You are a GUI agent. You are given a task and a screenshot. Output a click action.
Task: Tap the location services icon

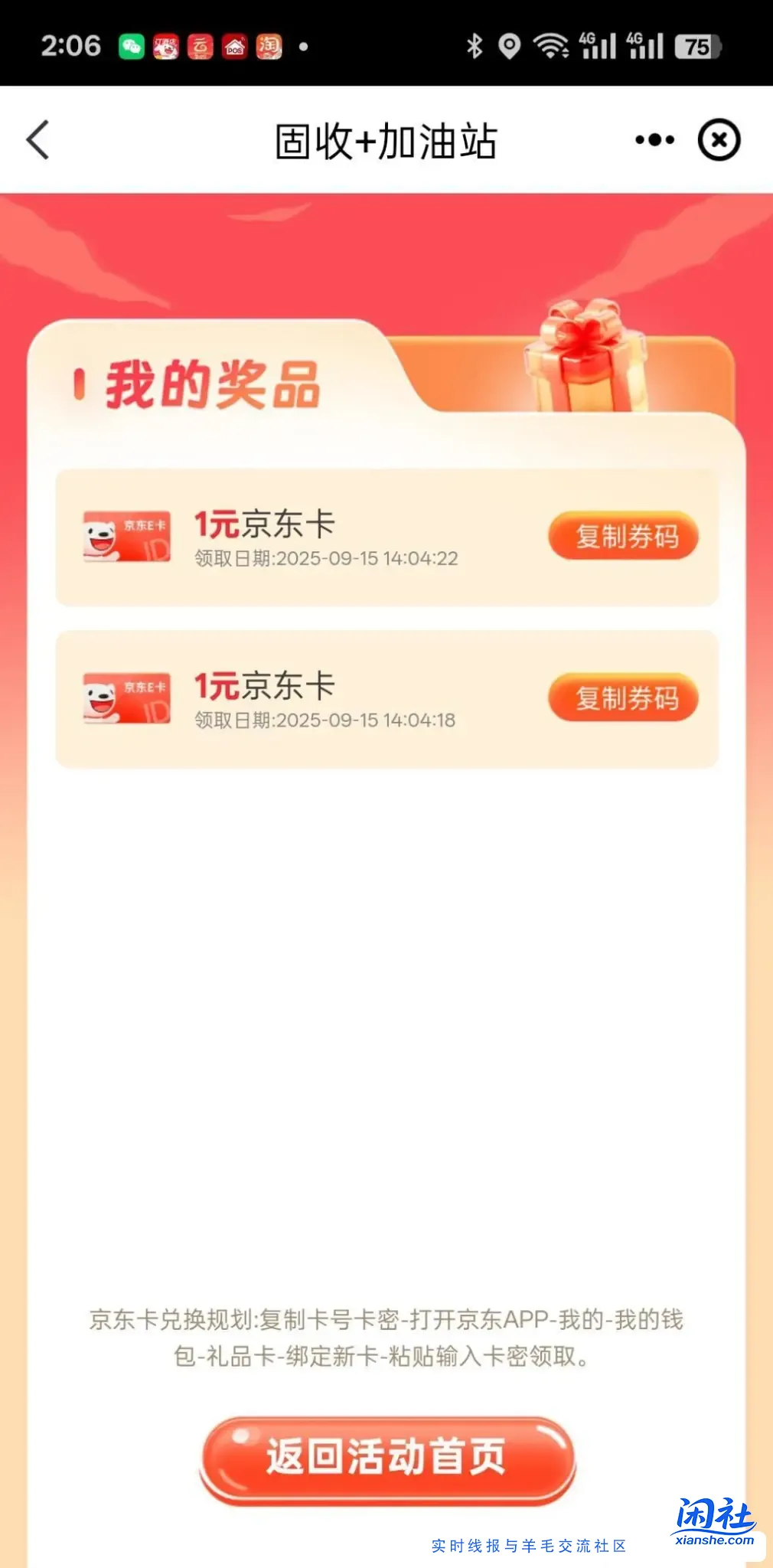click(x=510, y=46)
